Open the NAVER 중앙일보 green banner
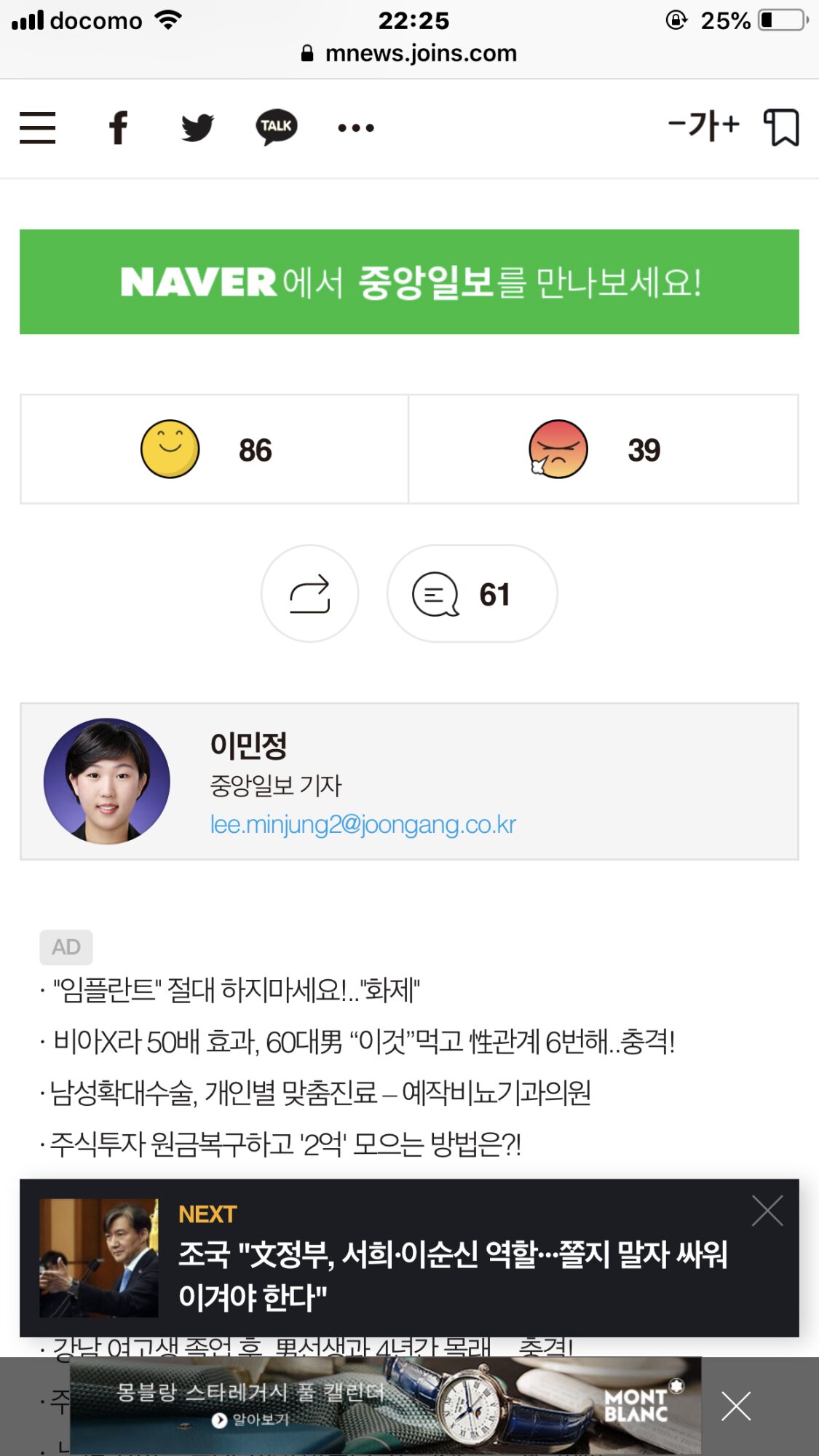 [409, 282]
